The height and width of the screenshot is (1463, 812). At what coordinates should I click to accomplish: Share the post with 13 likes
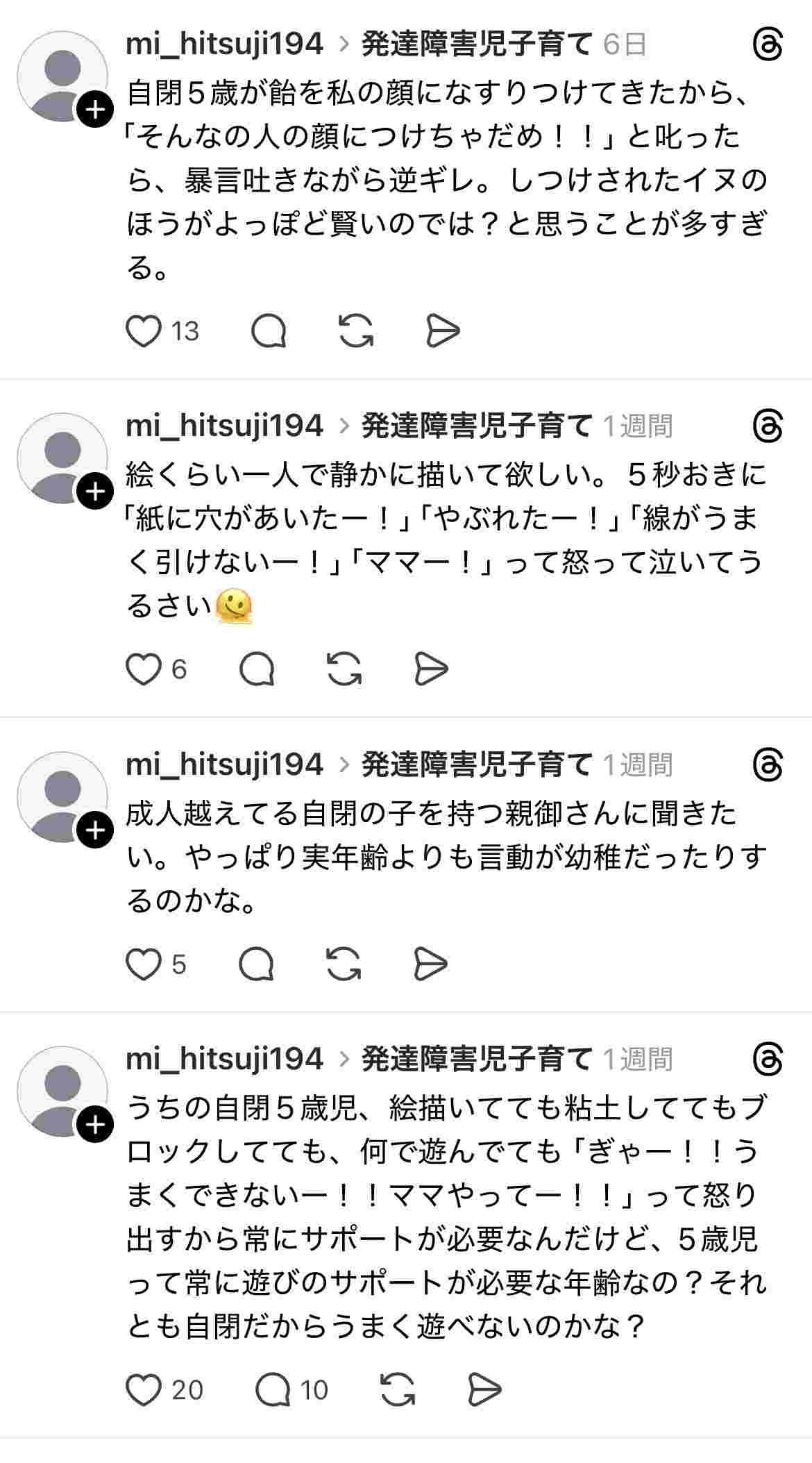tap(443, 331)
